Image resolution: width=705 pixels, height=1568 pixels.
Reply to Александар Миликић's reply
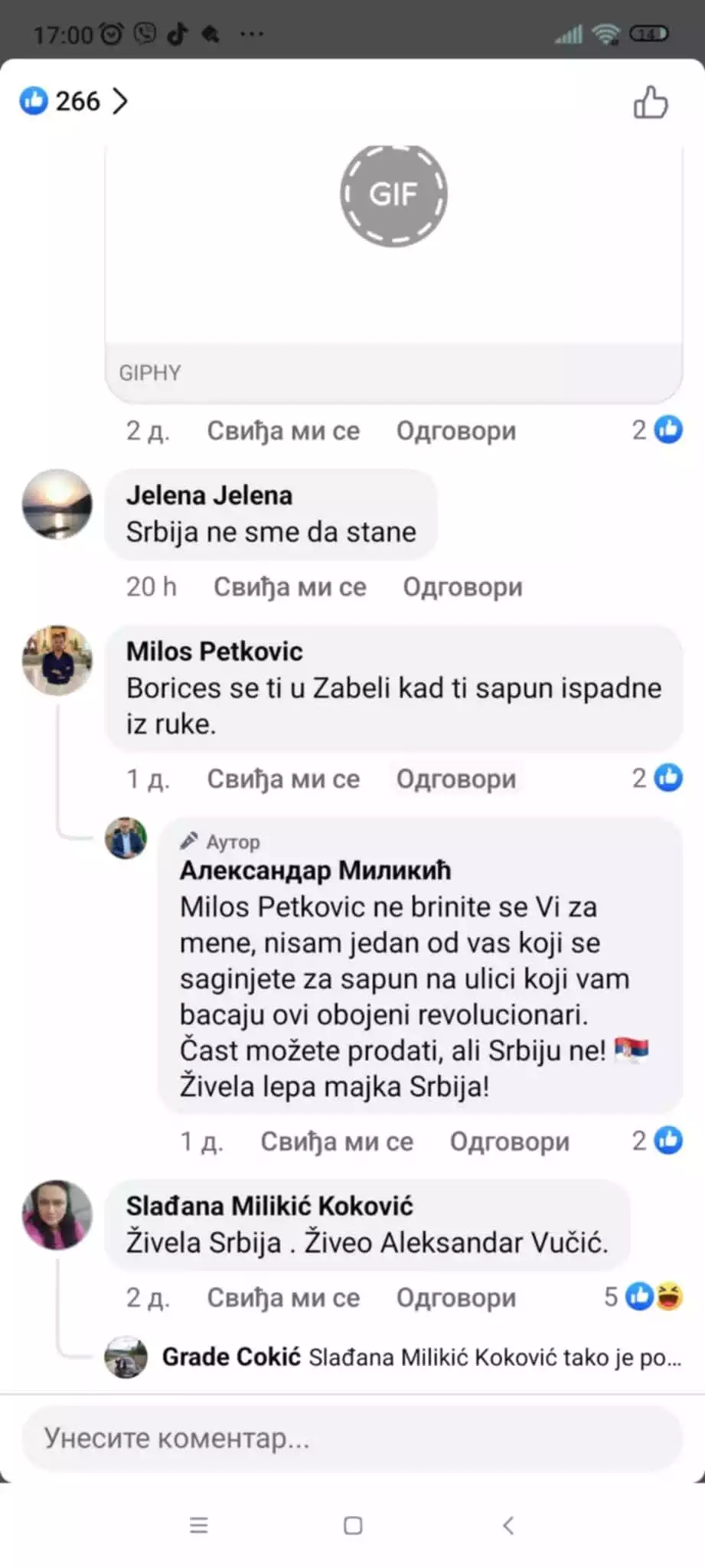click(509, 1142)
